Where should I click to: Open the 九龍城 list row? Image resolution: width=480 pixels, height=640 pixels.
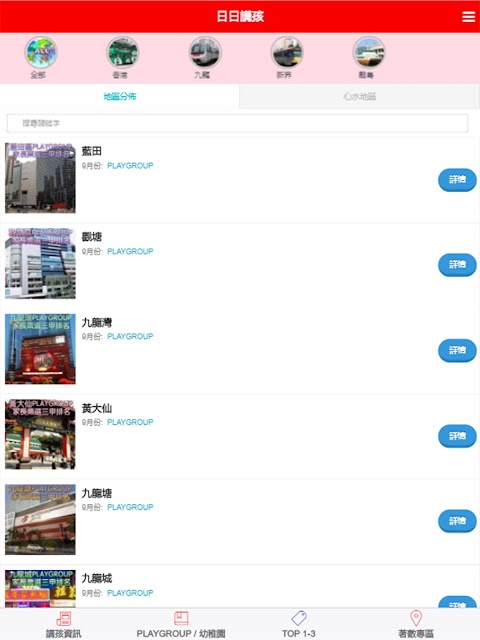coord(240,587)
